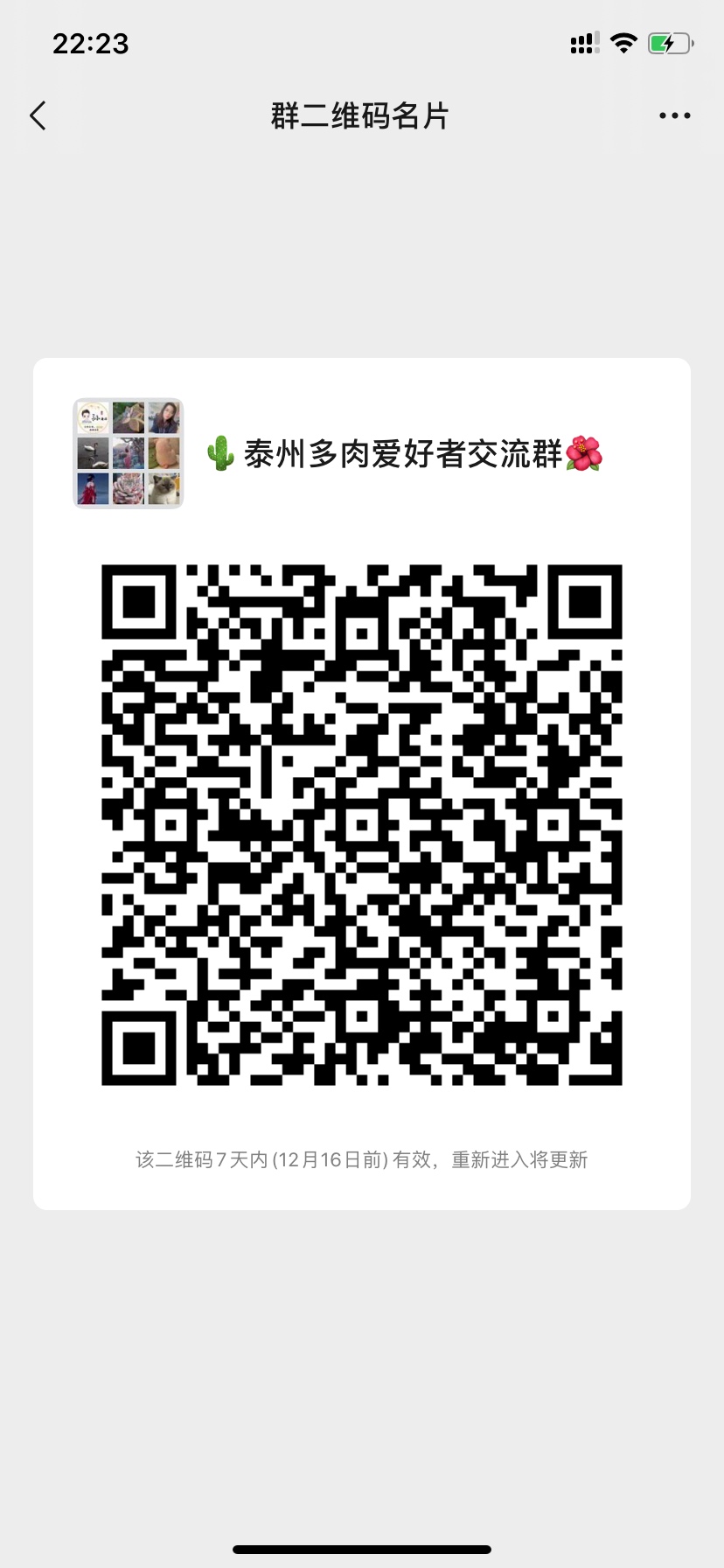Image resolution: width=724 pixels, height=1568 pixels.
Task: Open the three-dot overflow menu
Action: point(674,115)
